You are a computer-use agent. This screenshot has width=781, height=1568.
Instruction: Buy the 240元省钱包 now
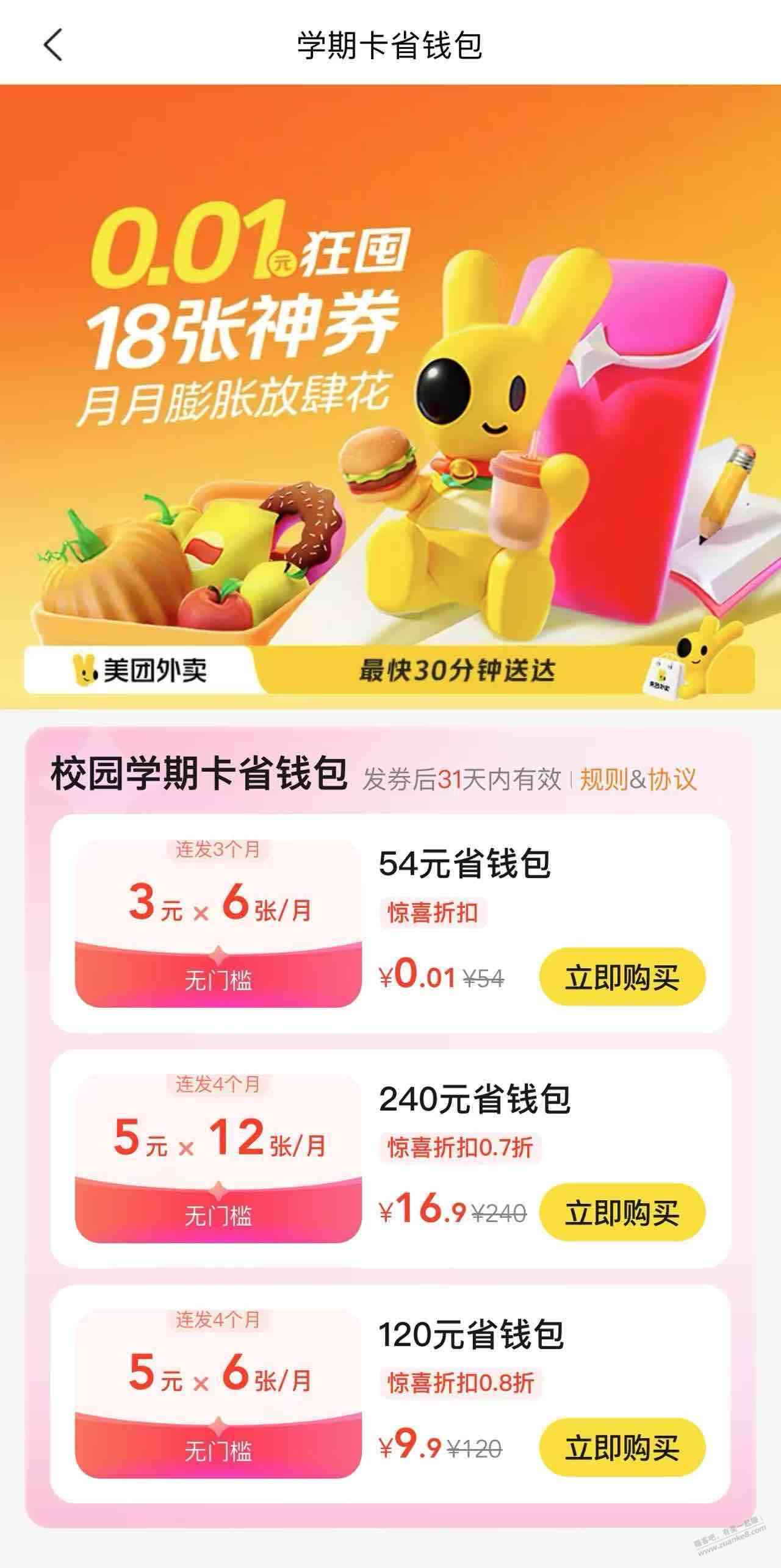coord(622,1212)
